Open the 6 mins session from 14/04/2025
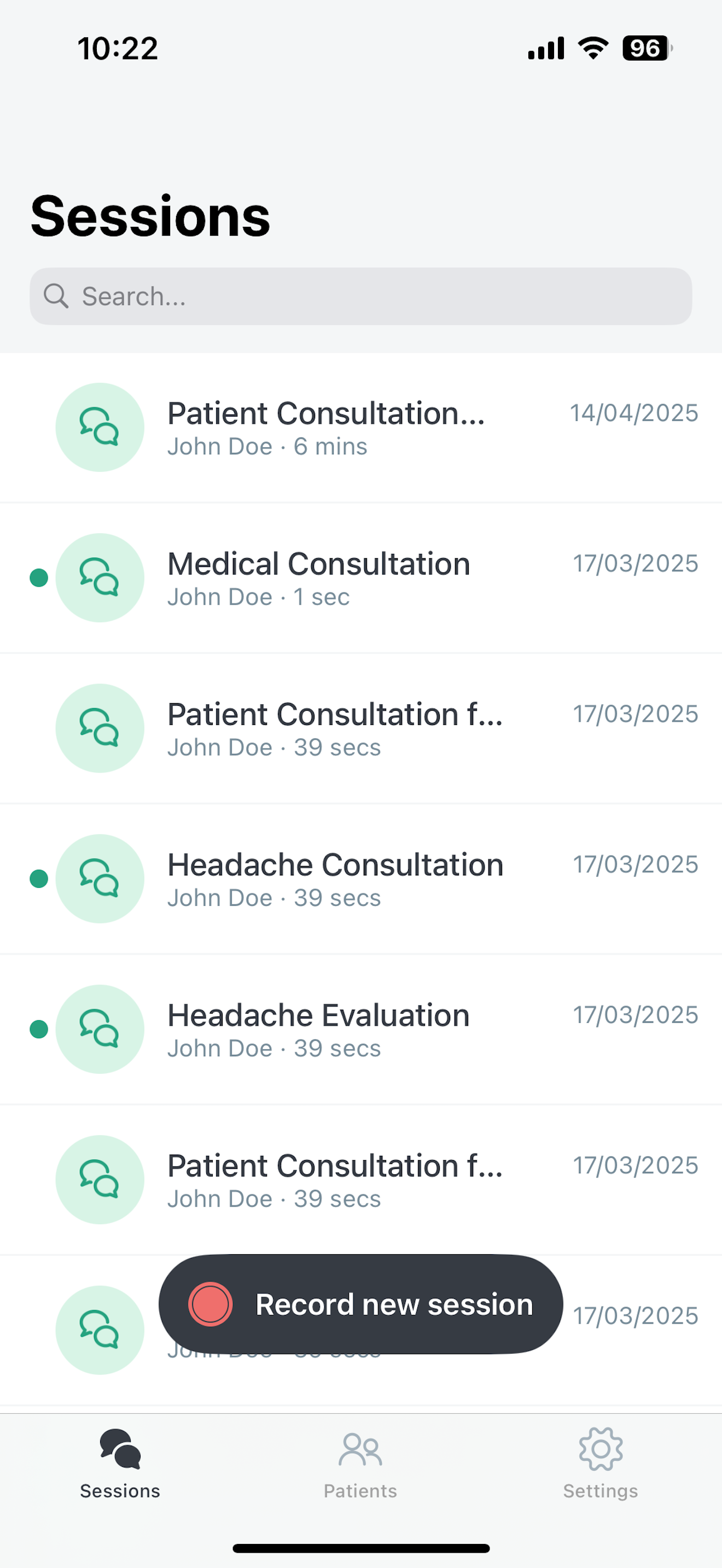The height and width of the screenshot is (1568, 722). 361,428
